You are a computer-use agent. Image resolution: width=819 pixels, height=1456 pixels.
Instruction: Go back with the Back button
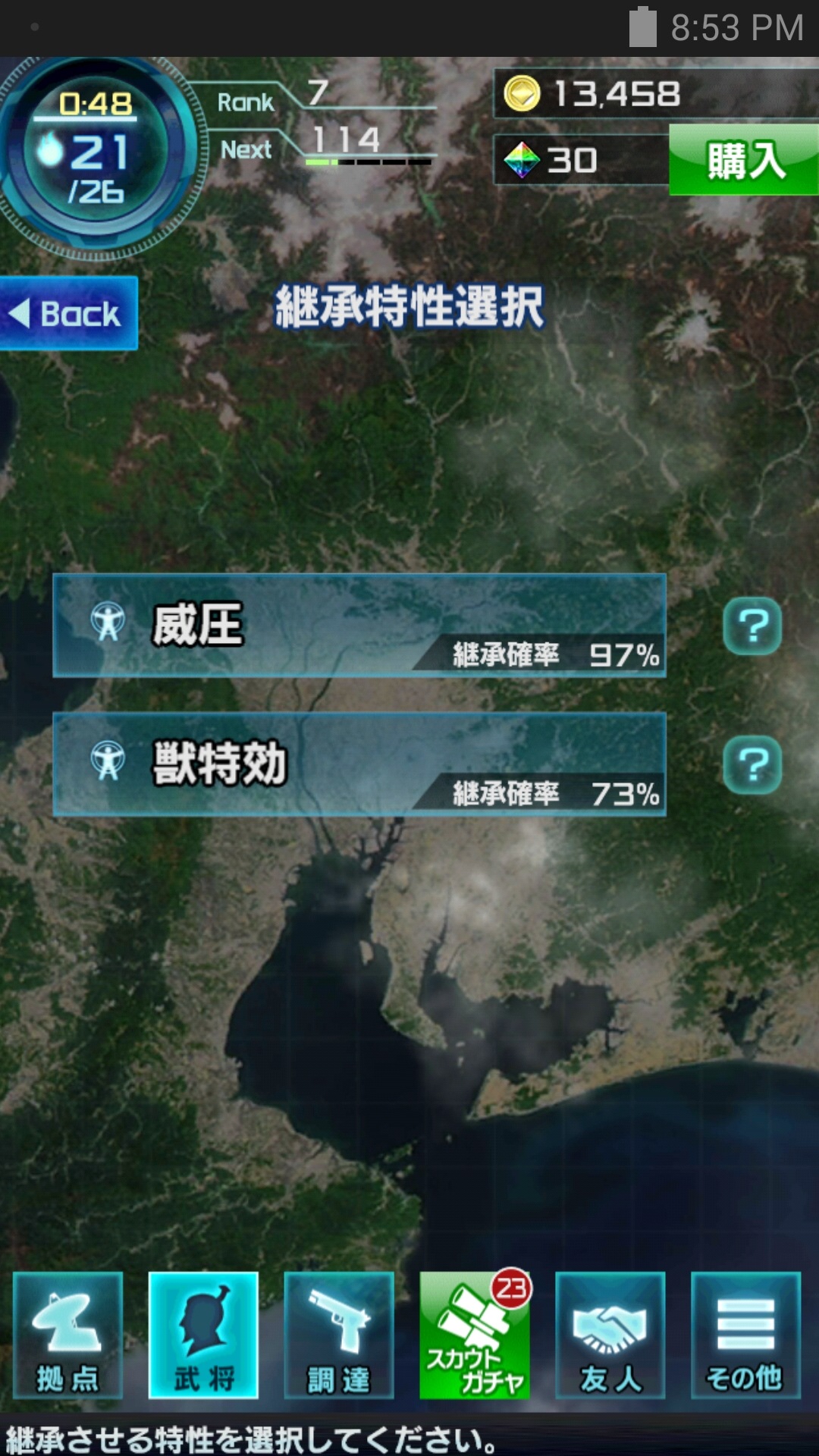click(68, 313)
